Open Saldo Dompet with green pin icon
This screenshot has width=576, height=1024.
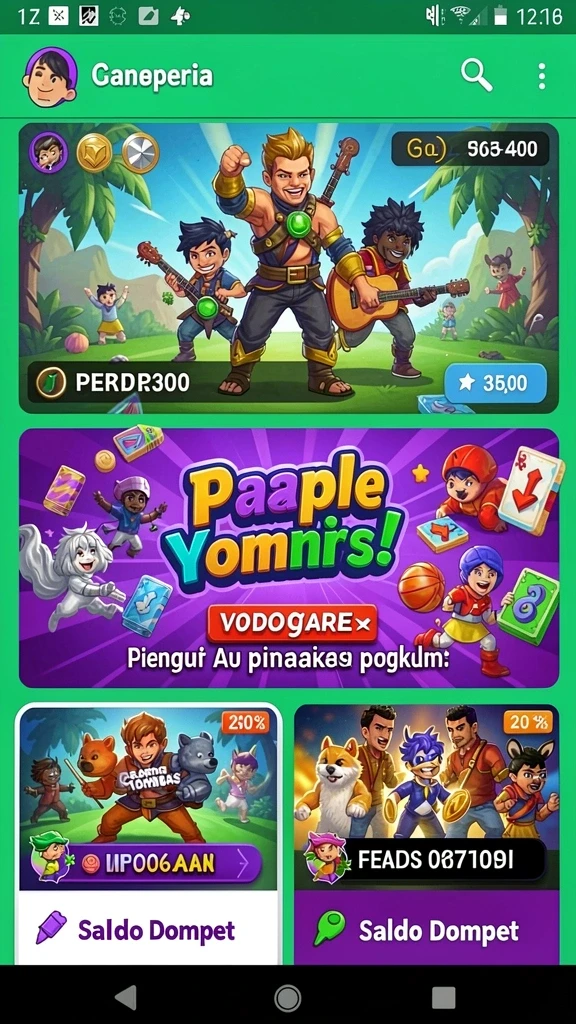[x=426, y=928]
